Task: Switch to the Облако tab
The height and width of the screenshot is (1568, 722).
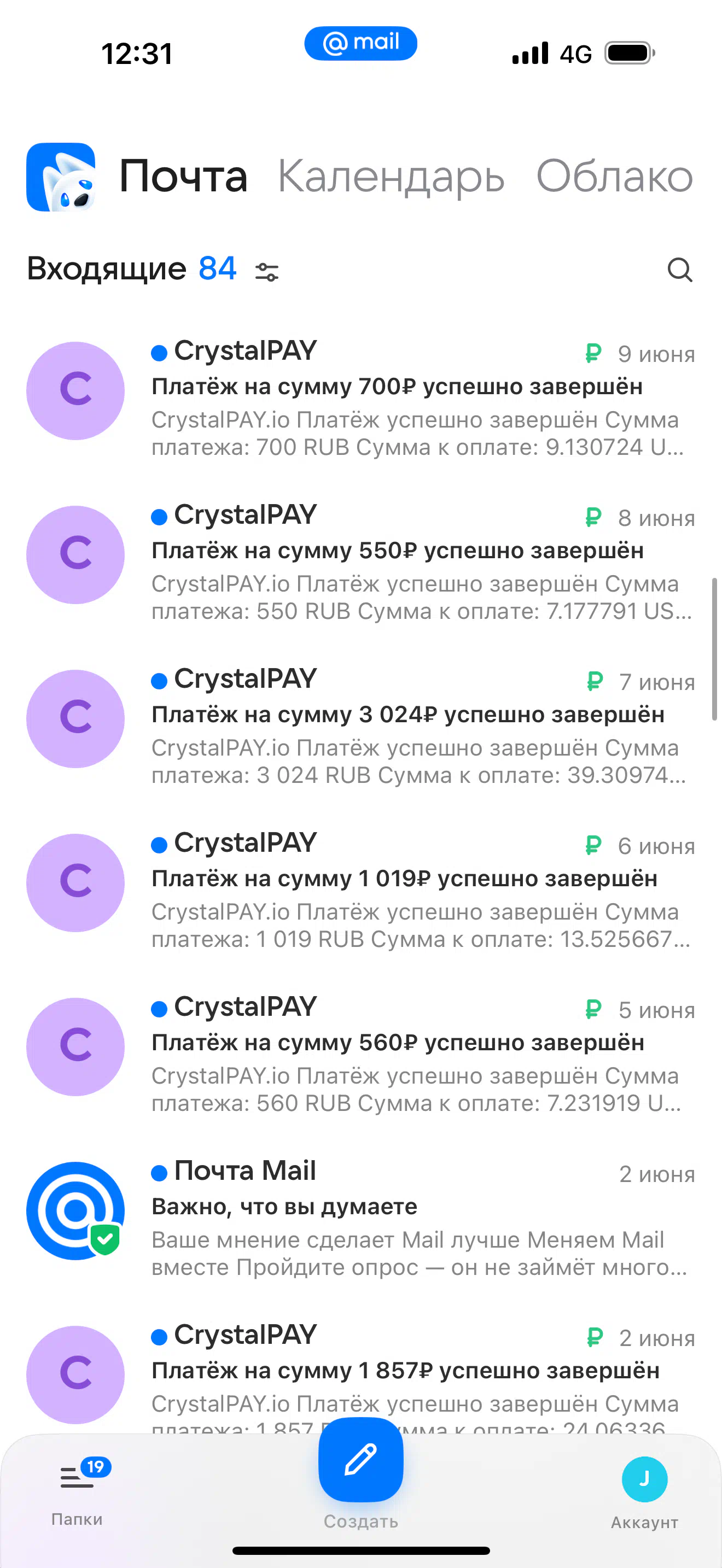Action: 614,177
